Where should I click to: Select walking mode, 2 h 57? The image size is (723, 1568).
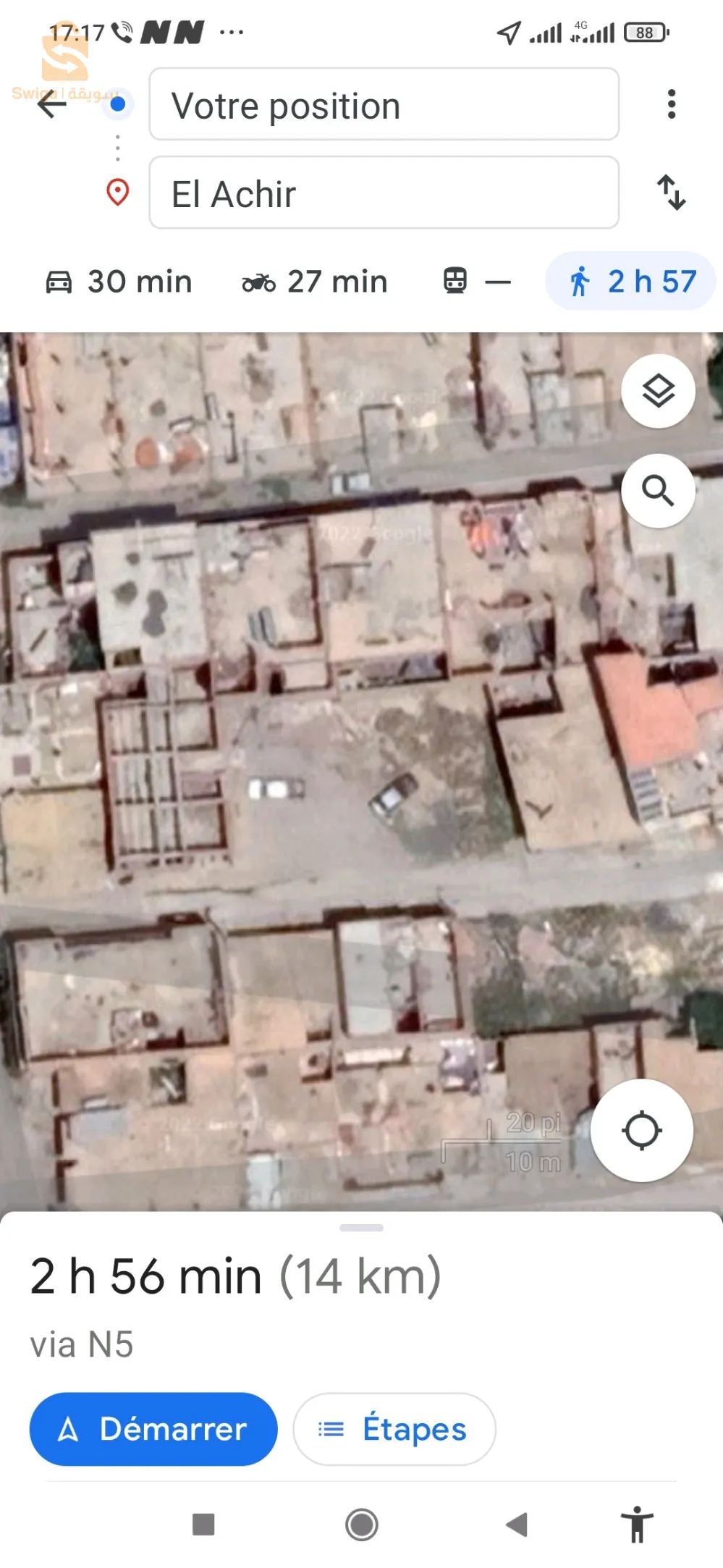tap(631, 282)
